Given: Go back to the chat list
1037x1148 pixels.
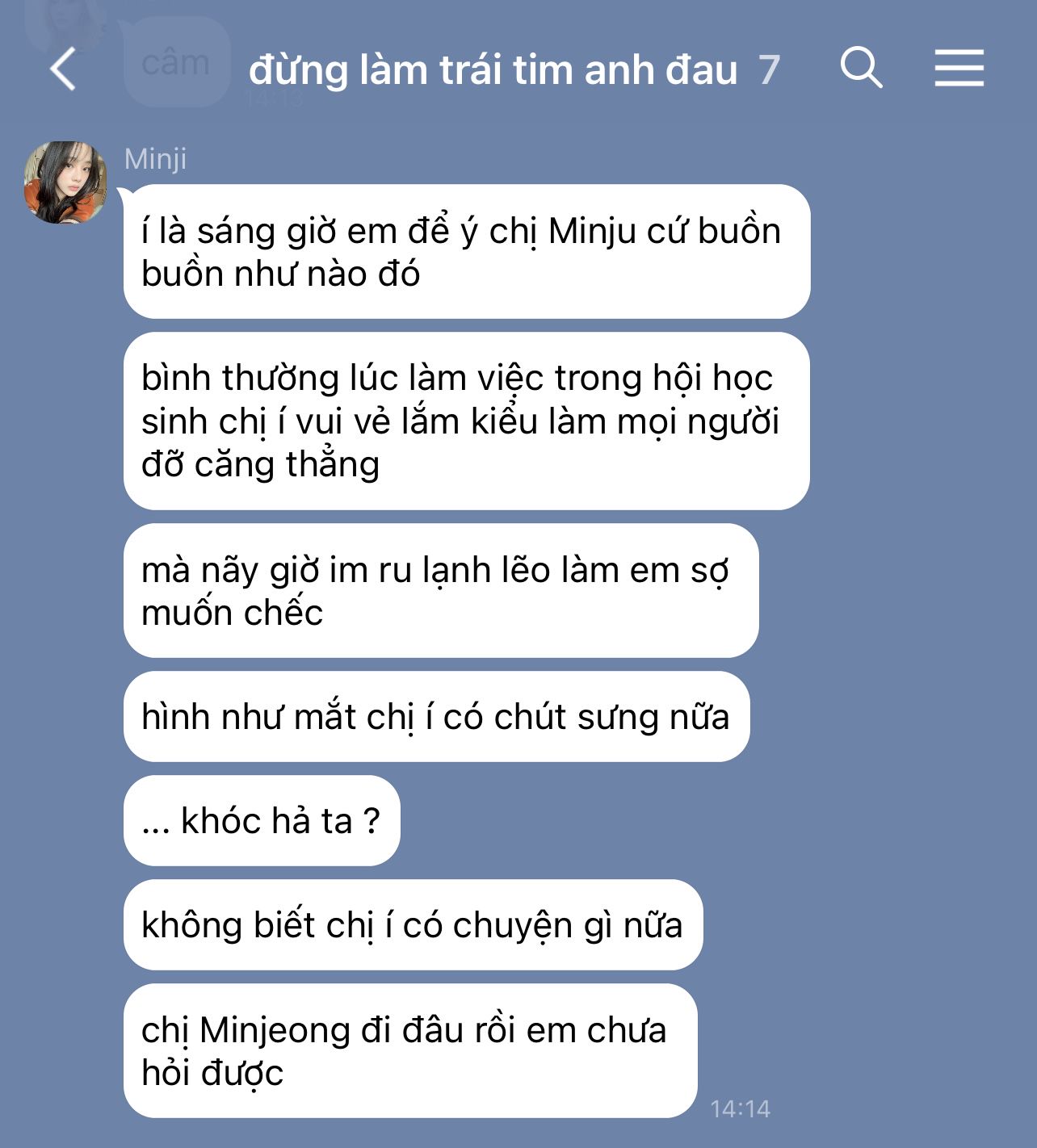Looking at the screenshot, I should pyautogui.click(x=63, y=69).
